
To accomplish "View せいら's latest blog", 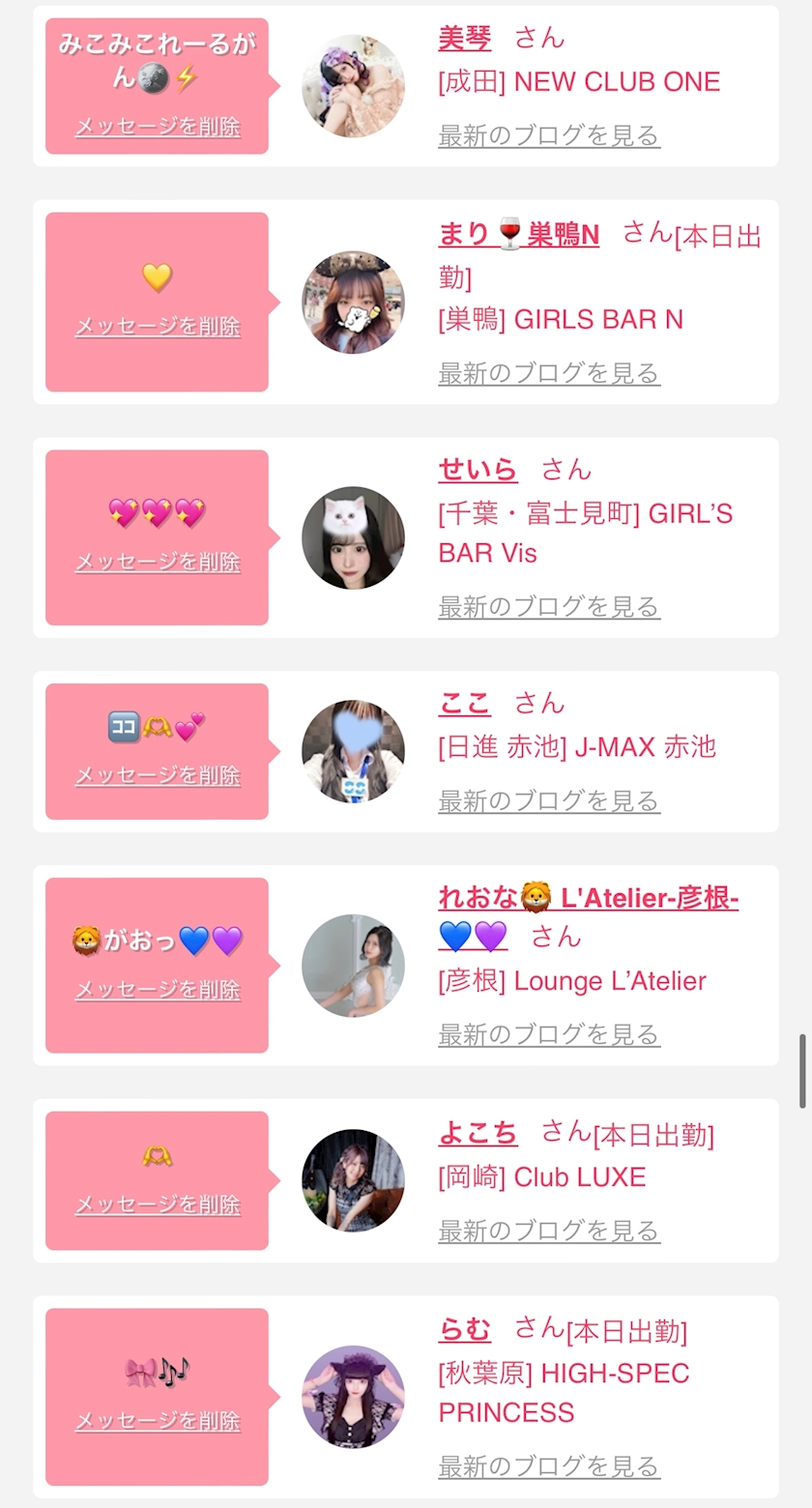I will 549,606.
